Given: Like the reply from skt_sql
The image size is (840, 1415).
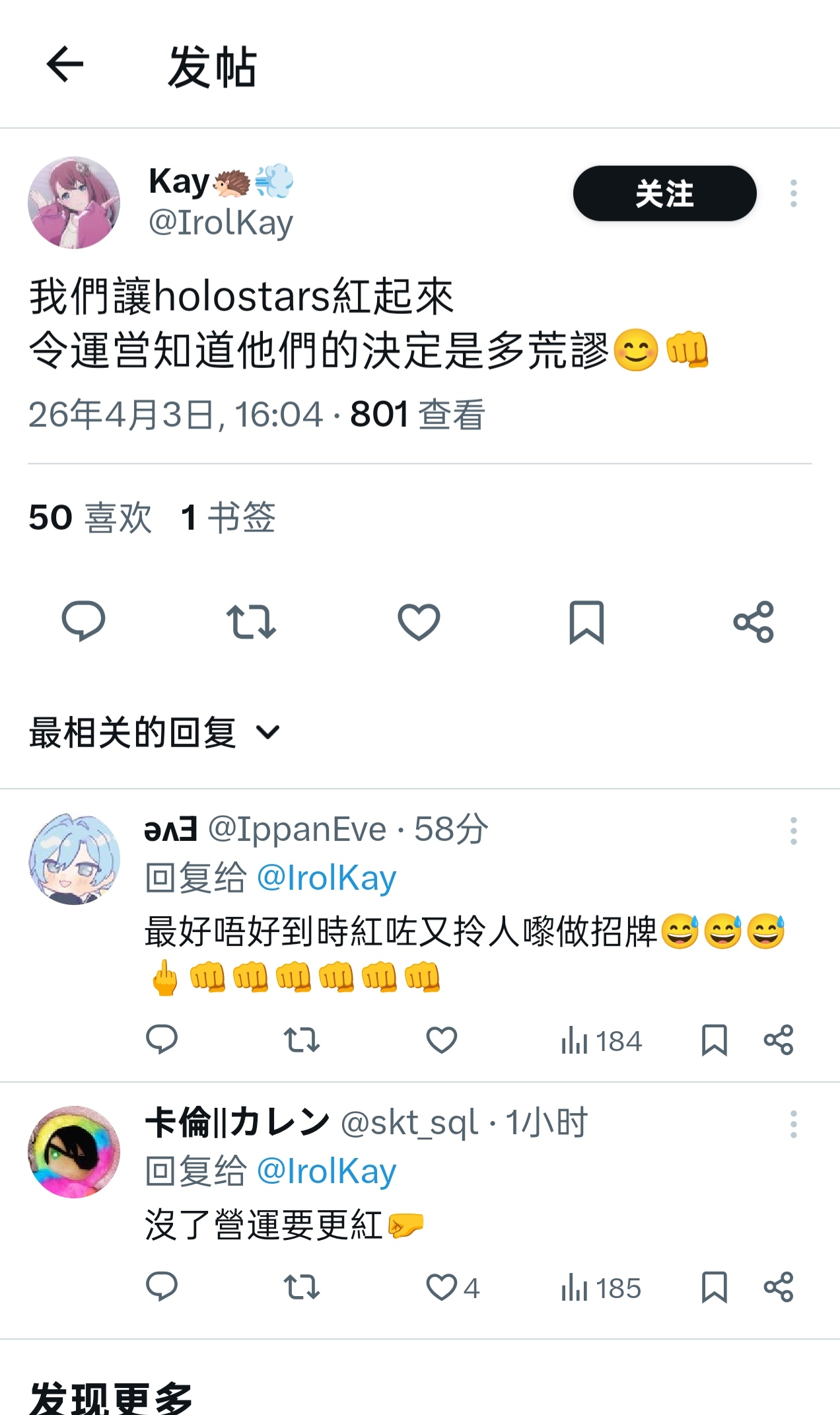Looking at the screenshot, I should [x=441, y=1288].
